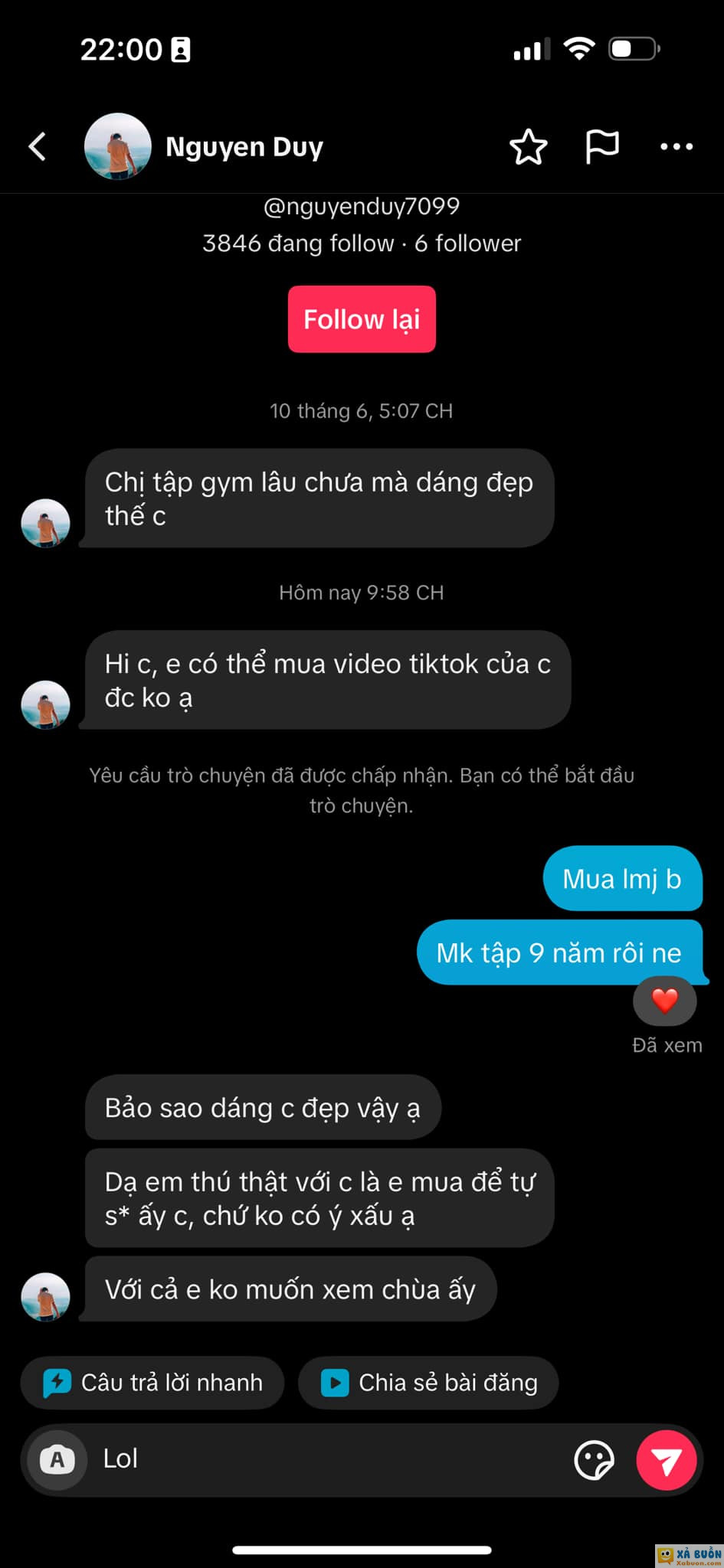The height and width of the screenshot is (1568, 724).
Task: Open the sender avatar next to the gym message
Action: point(45,524)
